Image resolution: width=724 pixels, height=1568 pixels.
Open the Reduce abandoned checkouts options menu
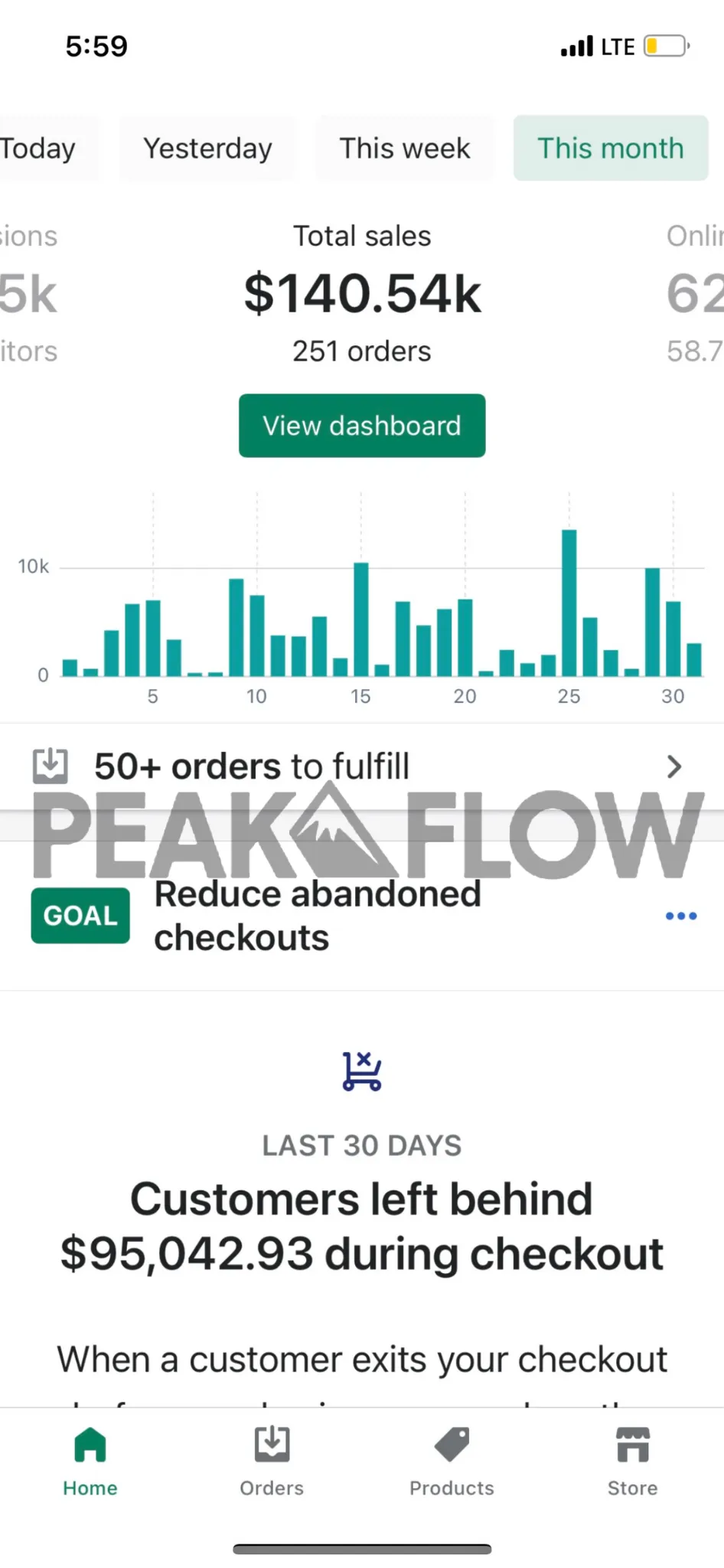(x=680, y=916)
